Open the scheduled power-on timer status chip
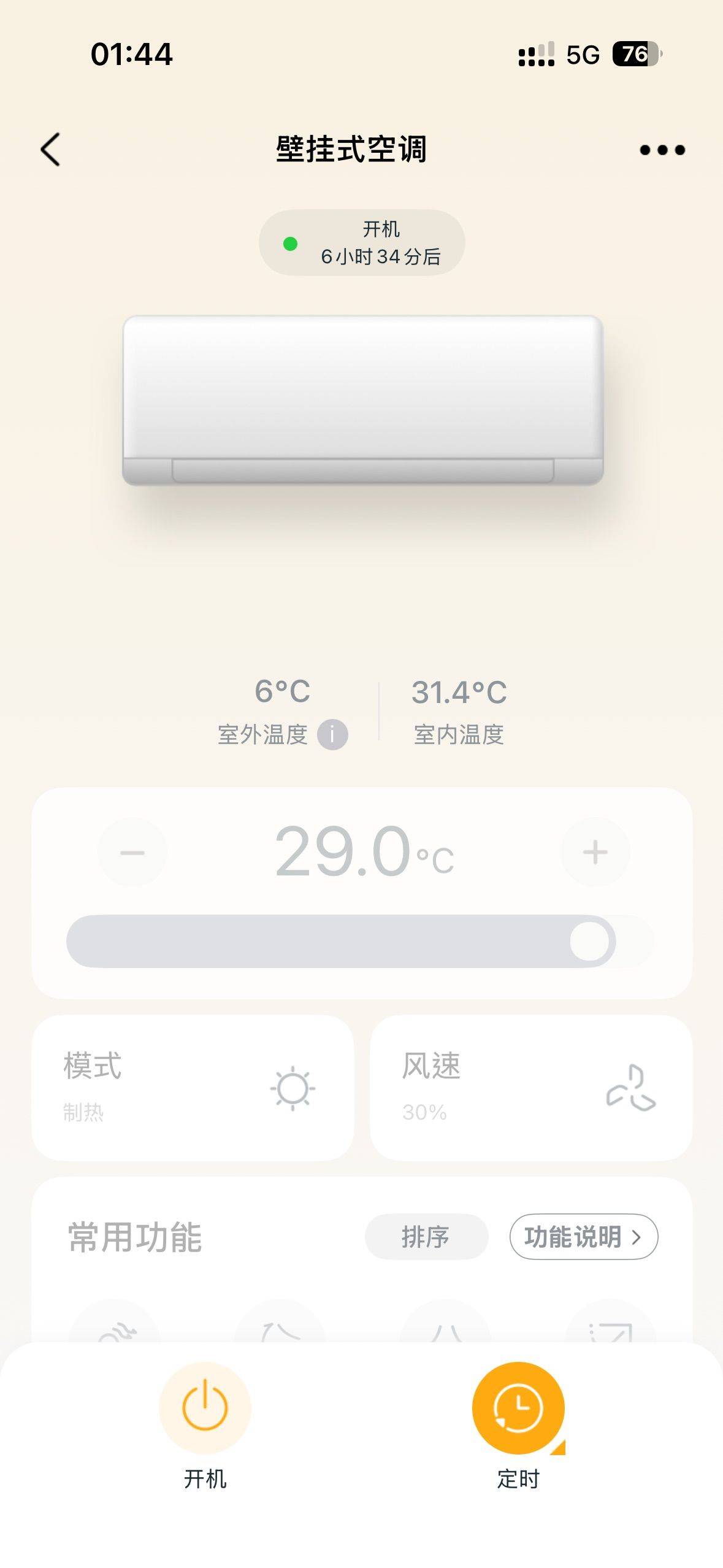723x1568 pixels. pos(362,243)
